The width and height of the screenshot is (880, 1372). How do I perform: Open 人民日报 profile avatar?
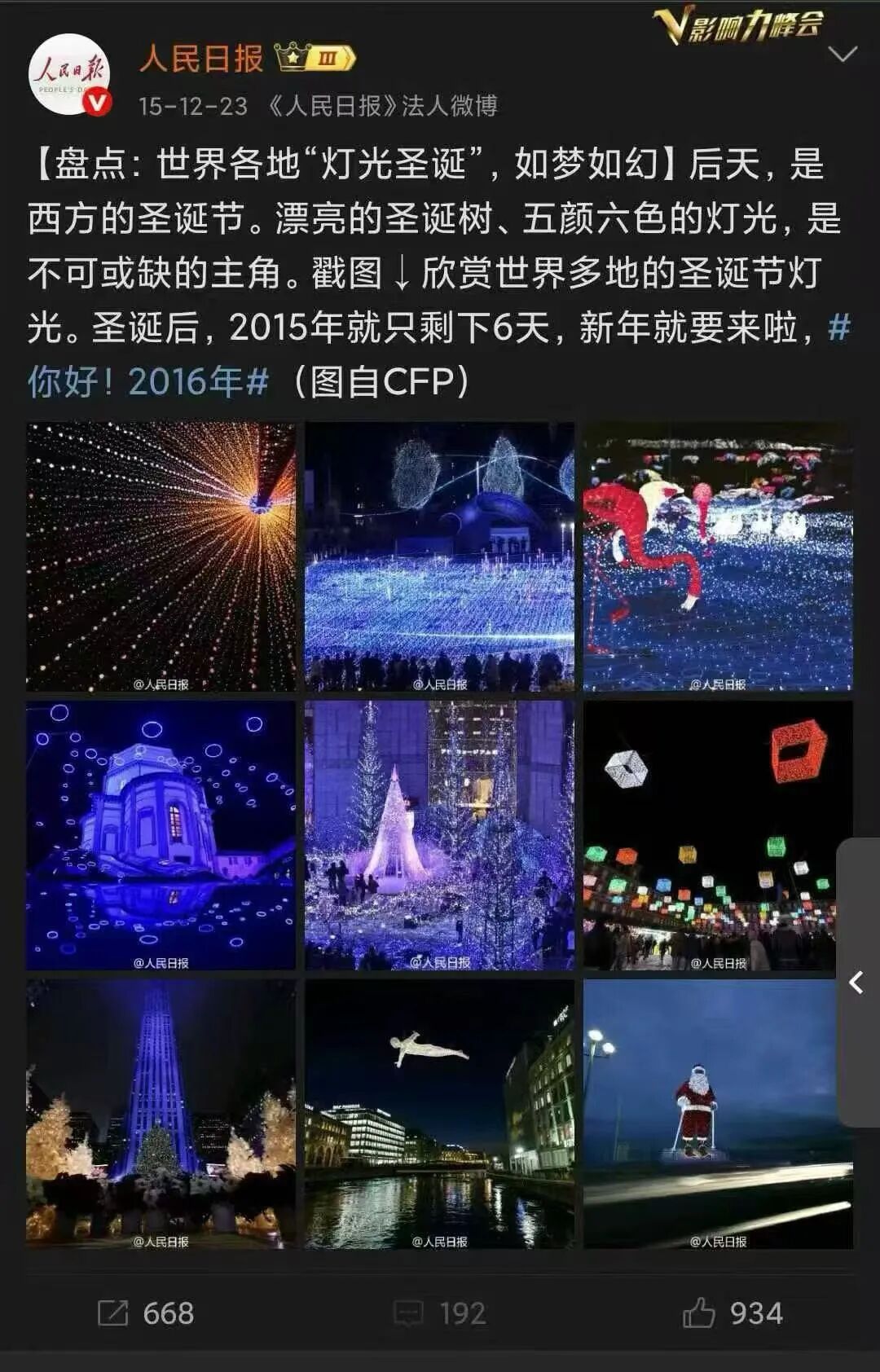coord(70,74)
